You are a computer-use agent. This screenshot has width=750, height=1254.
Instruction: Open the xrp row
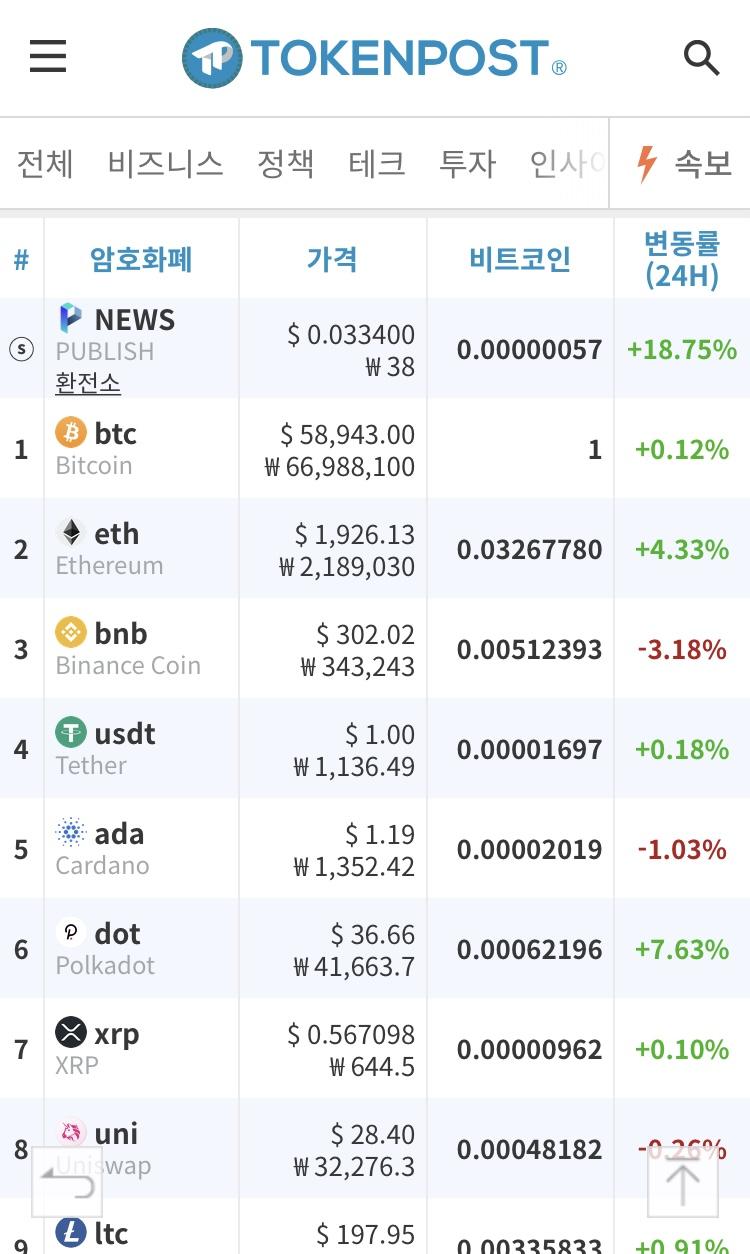tap(375, 1049)
